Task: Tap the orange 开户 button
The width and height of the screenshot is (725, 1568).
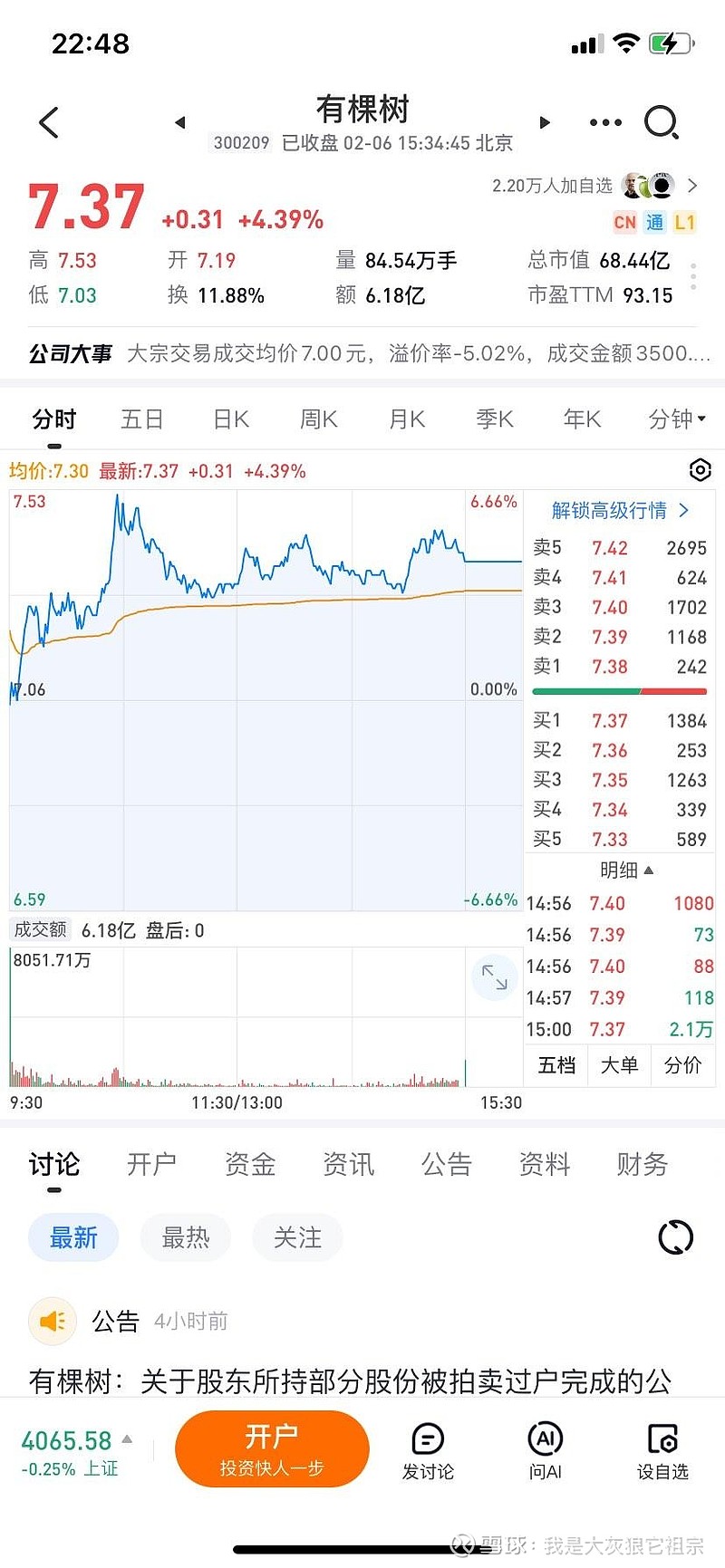Action: (x=272, y=1448)
